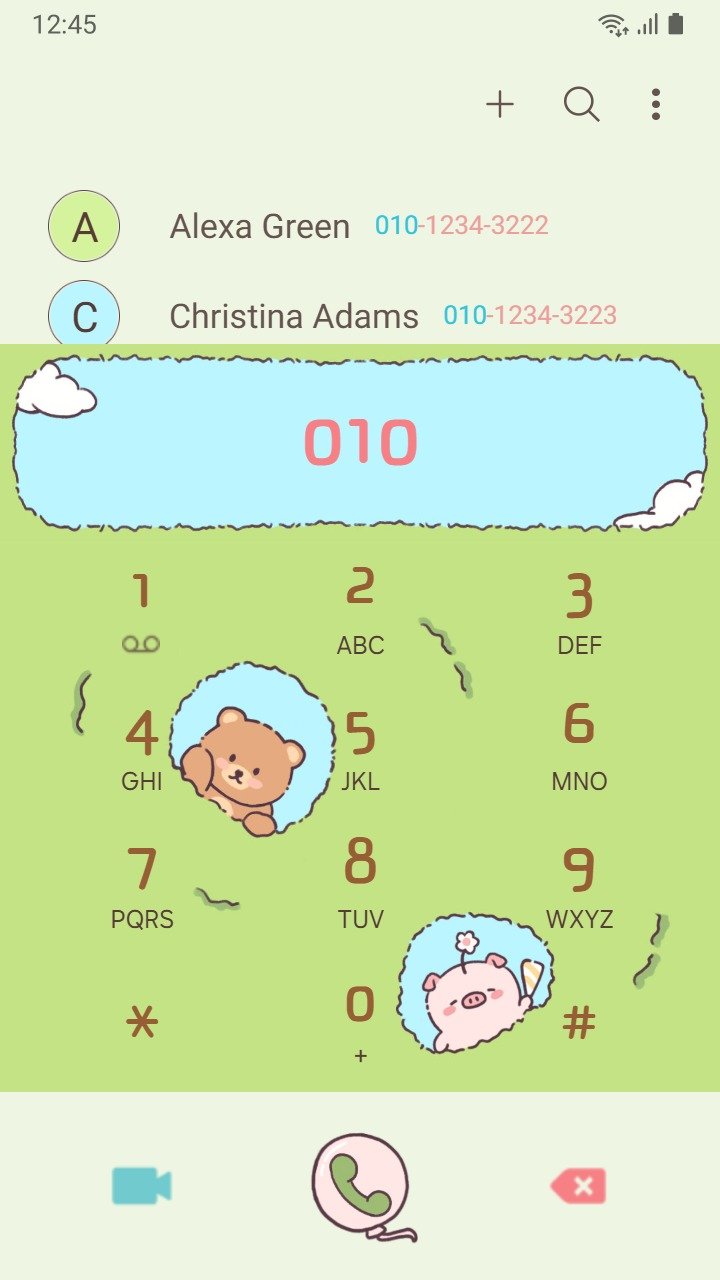720x1280 pixels.
Task: Tap the 4 GHI key
Action: (x=141, y=747)
